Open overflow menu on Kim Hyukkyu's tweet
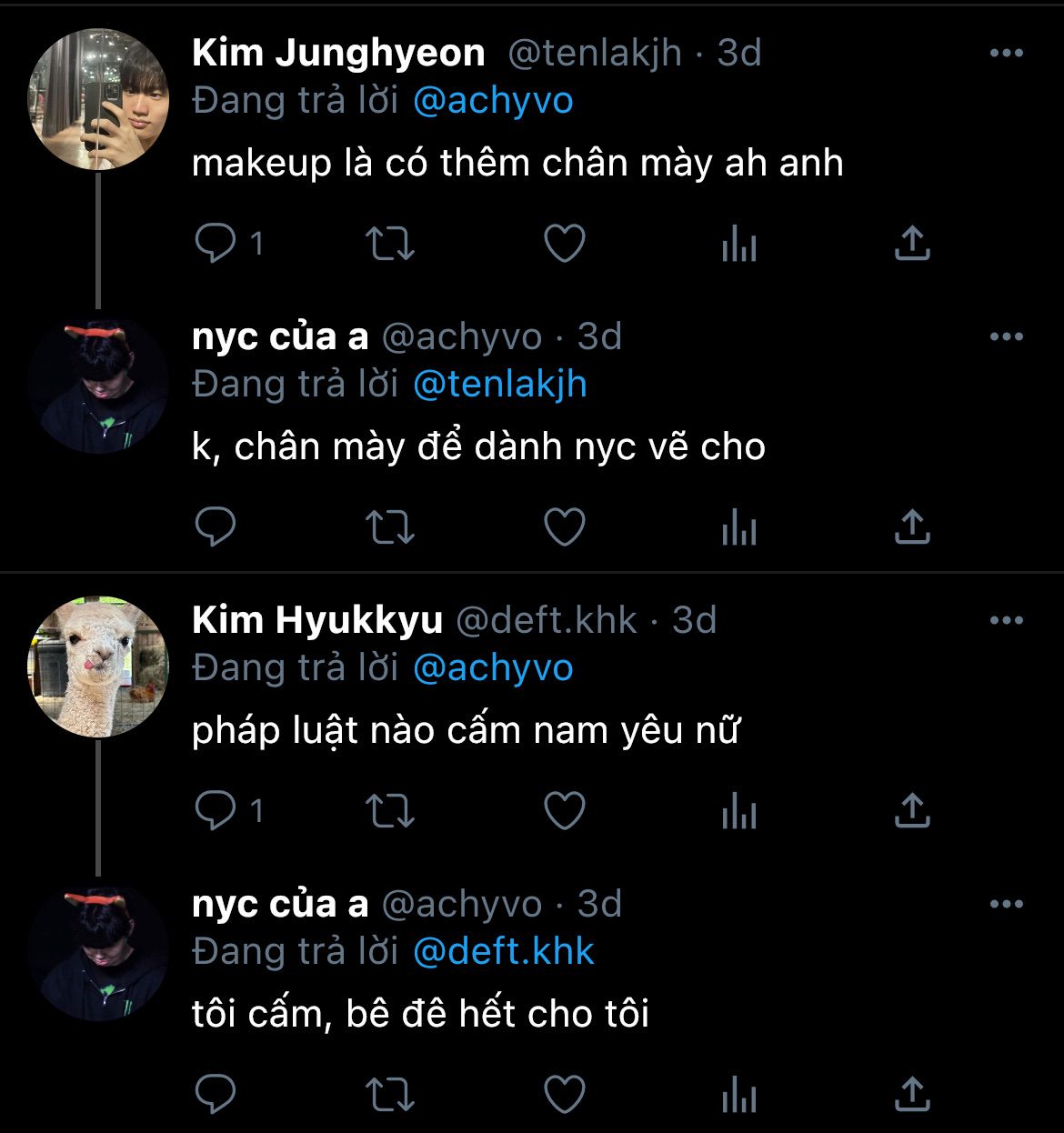This screenshot has height=1133, width=1064. click(1006, 621)
